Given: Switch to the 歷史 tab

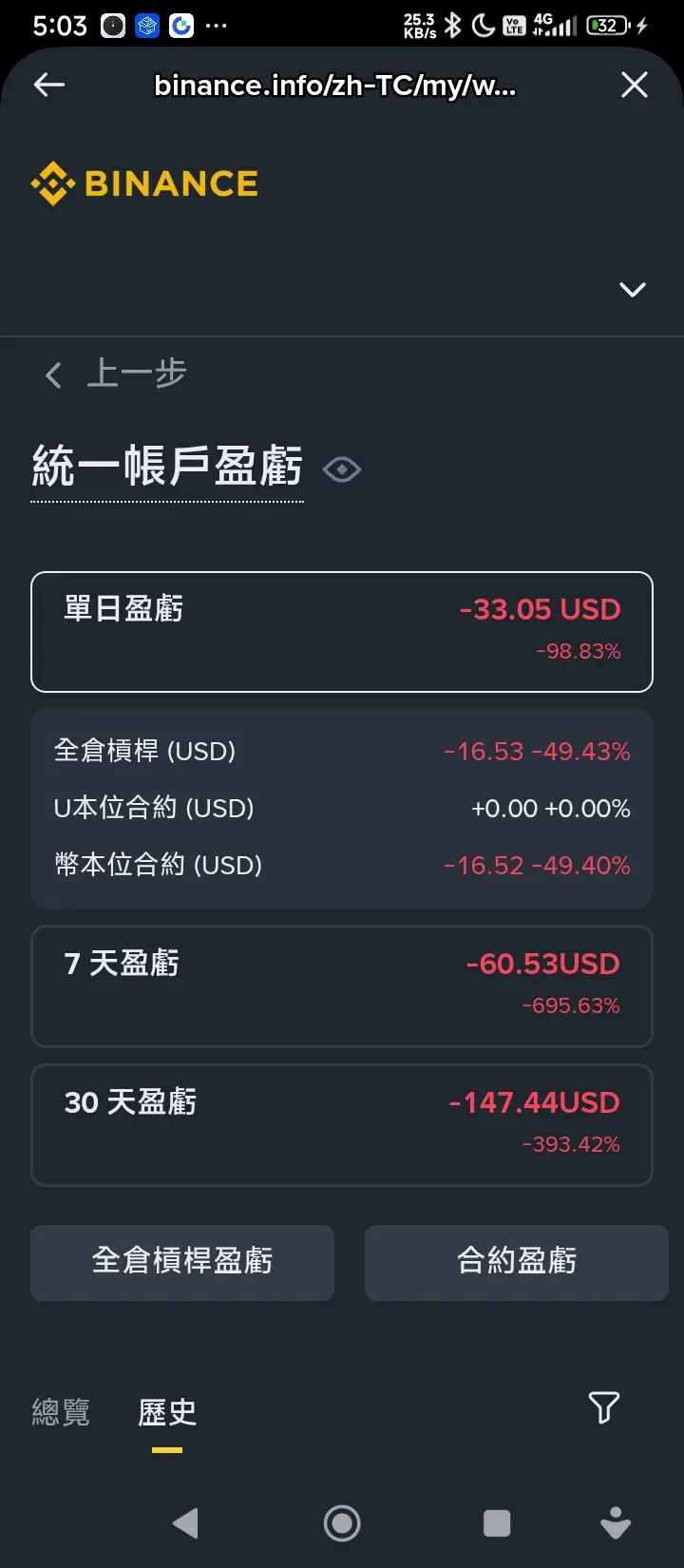Looking at the screenshot, I should coord(167,1412).
